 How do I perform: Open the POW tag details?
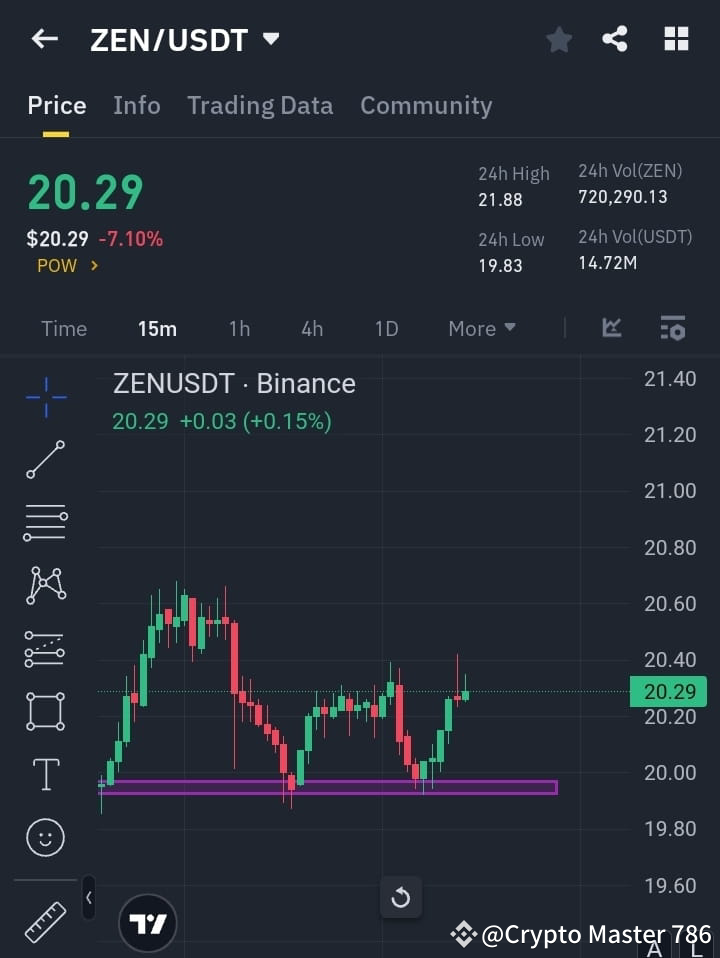pyautogui.click(x=67, y=266)
